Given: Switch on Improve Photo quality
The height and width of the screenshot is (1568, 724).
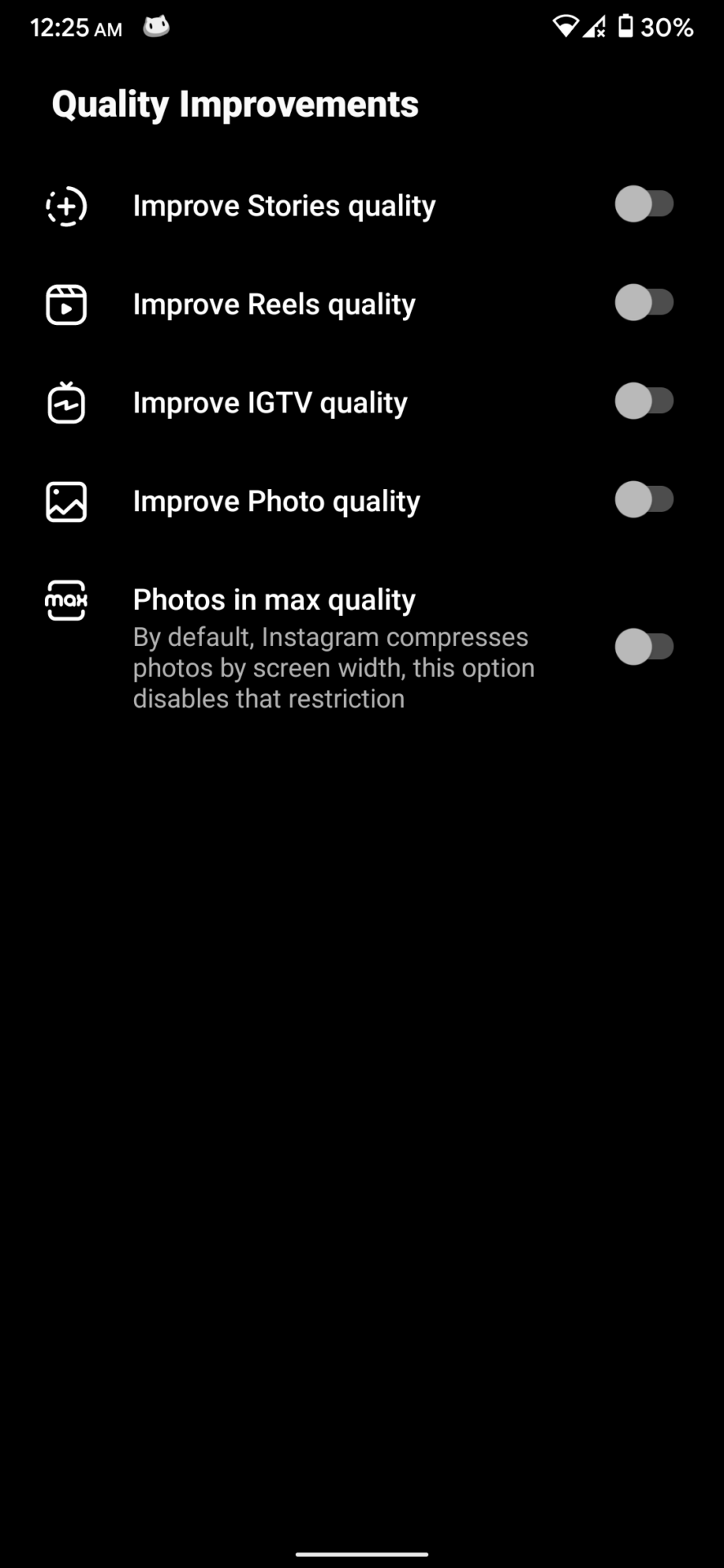Looking at the screenshot, I should (644, 500).
